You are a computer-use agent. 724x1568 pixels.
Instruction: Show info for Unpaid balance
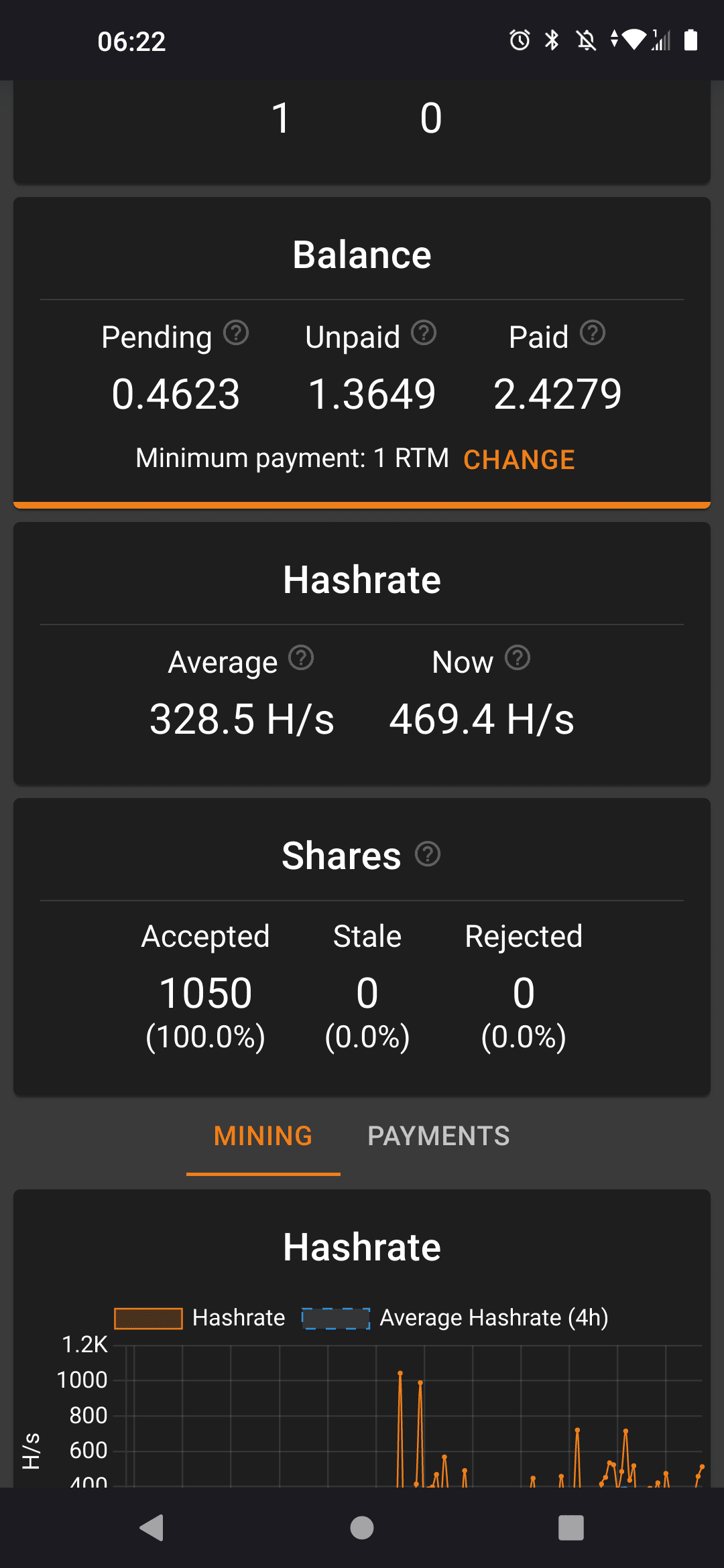[424, 333]
